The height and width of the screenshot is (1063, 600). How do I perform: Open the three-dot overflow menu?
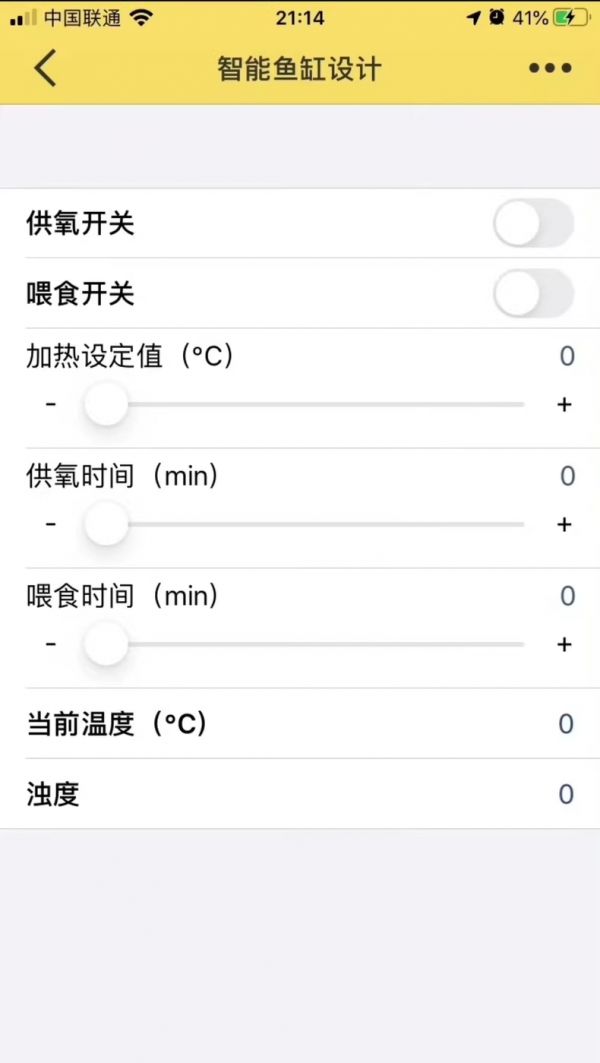point(550,68)
